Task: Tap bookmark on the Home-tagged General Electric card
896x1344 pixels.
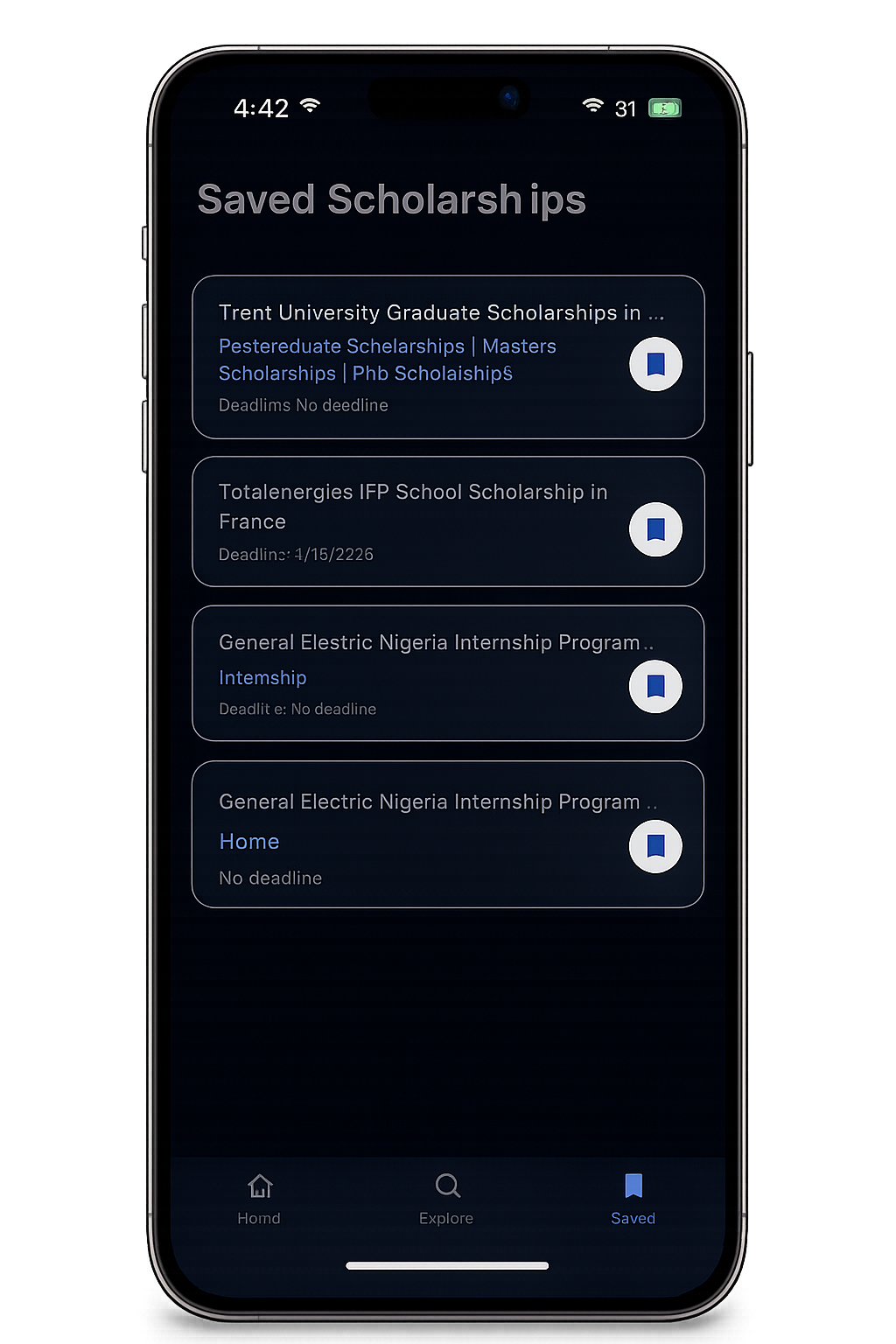Action: pos(655,846)
